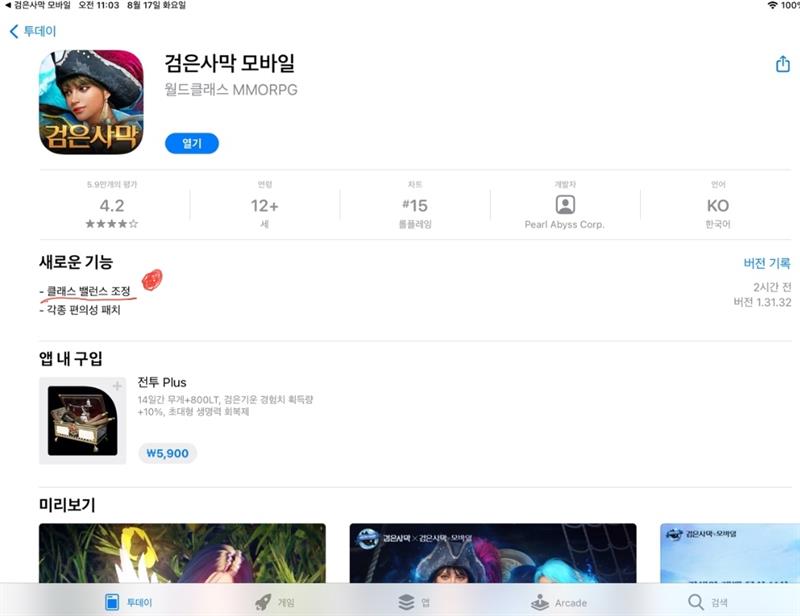Tap the ₩5,900 price button for 전투 Plus
The height and width of the screenshot is (616, 800).
[x=167, y=453]
